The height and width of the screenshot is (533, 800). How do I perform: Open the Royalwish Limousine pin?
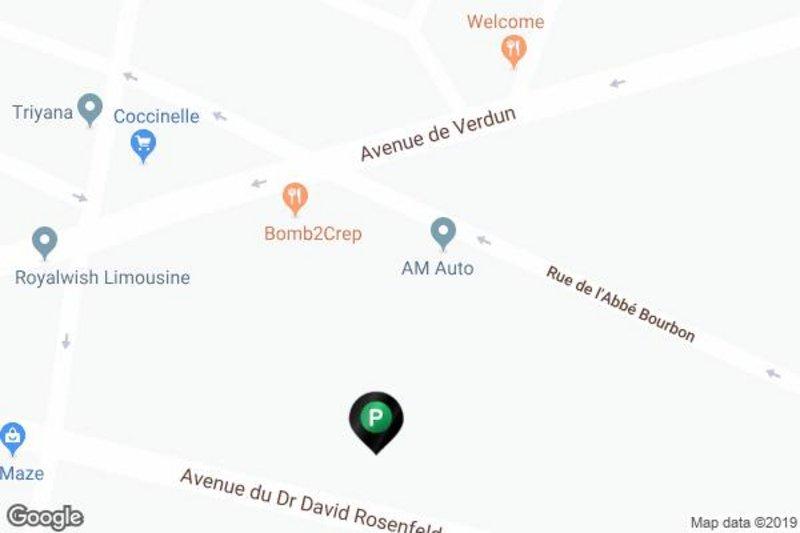(x=44, y=241)
